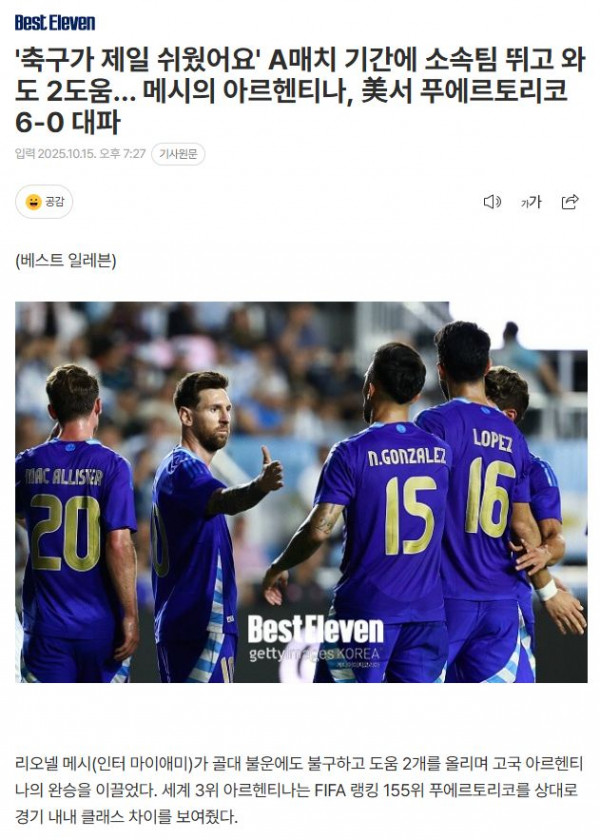This screenshot has width=600, height=840.
Task: Open the Best Eleven publisher page
Action: [55, 22]
